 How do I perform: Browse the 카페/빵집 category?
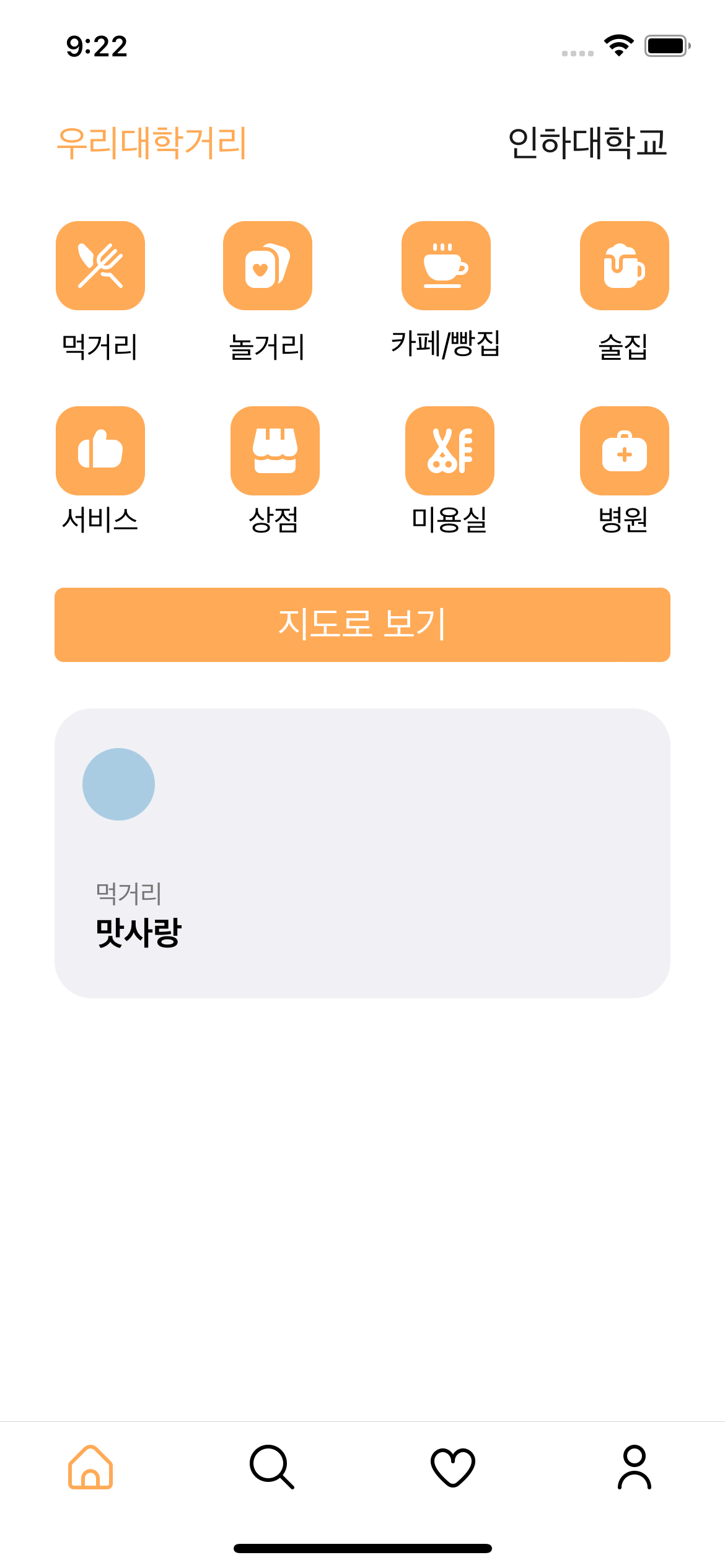pyautogui.click(x=446, y=266)
